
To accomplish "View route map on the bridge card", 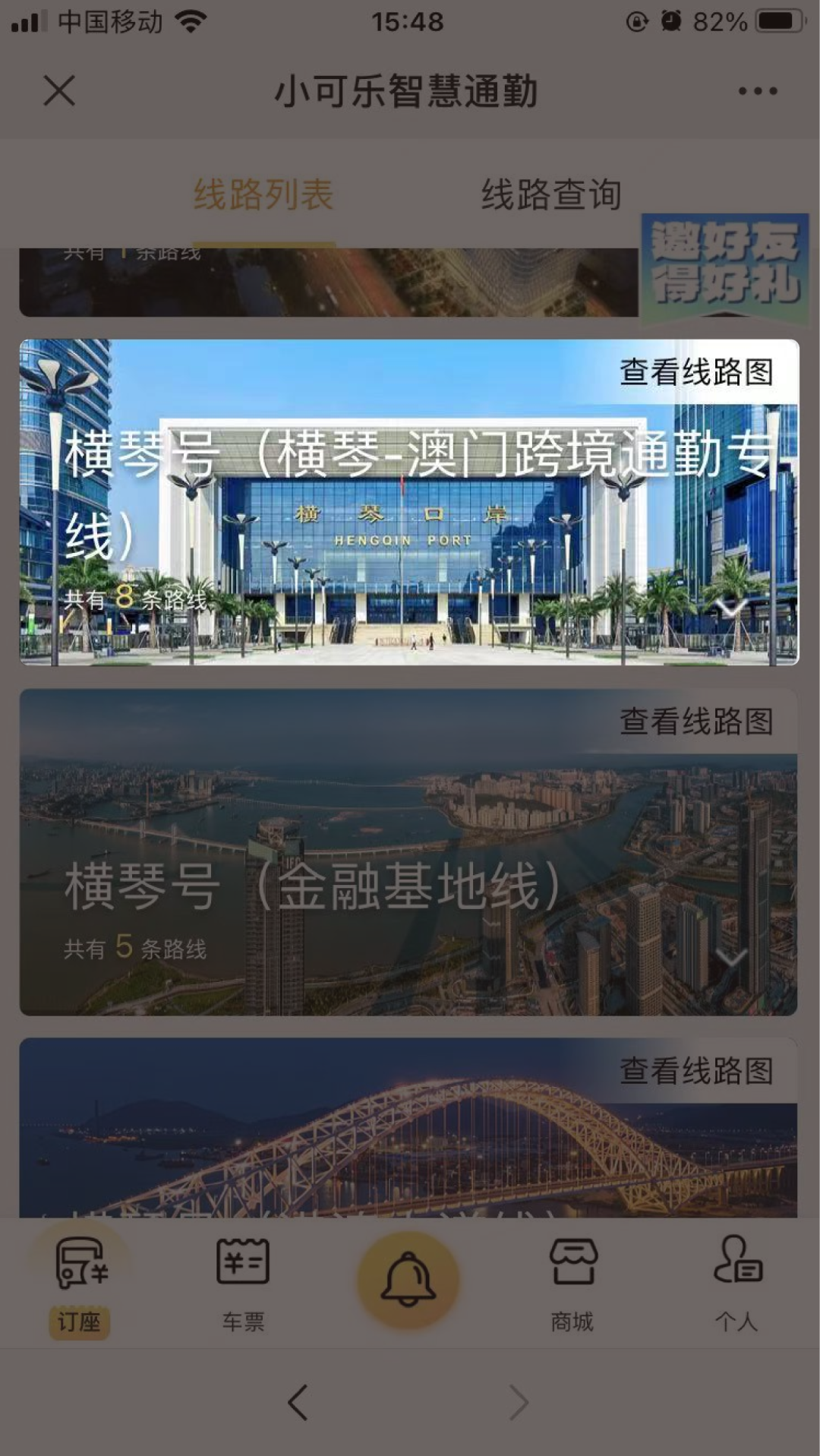I will pyautogui.click(x=696, y=1072).
